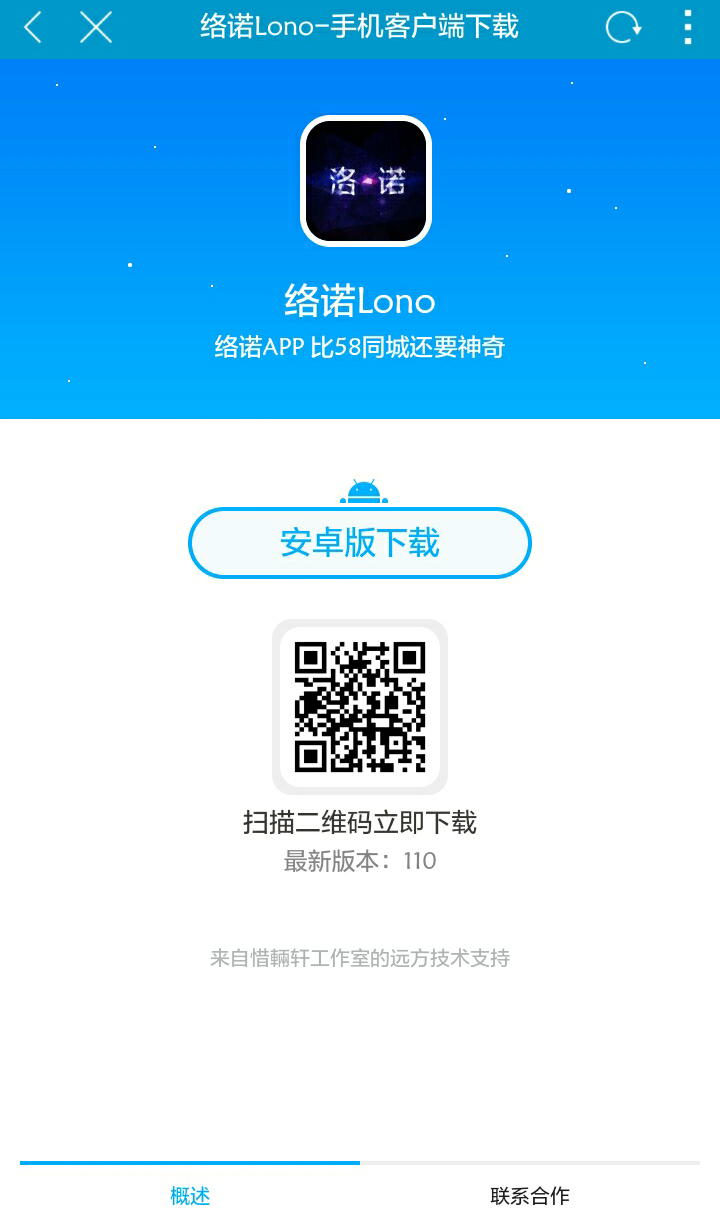Tap the page title 络诺Lono-手机客户端下载

[360, 28]
